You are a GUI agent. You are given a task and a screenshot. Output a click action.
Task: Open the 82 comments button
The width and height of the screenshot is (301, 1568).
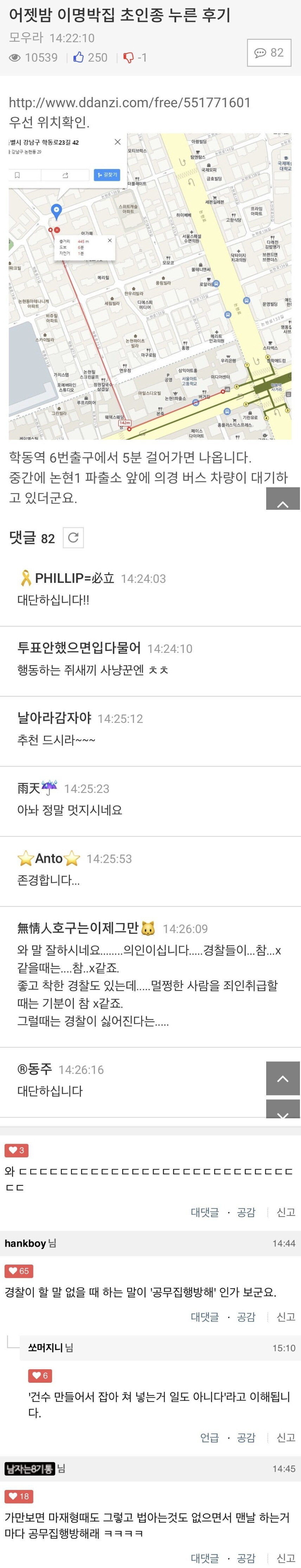coord(269,53)
